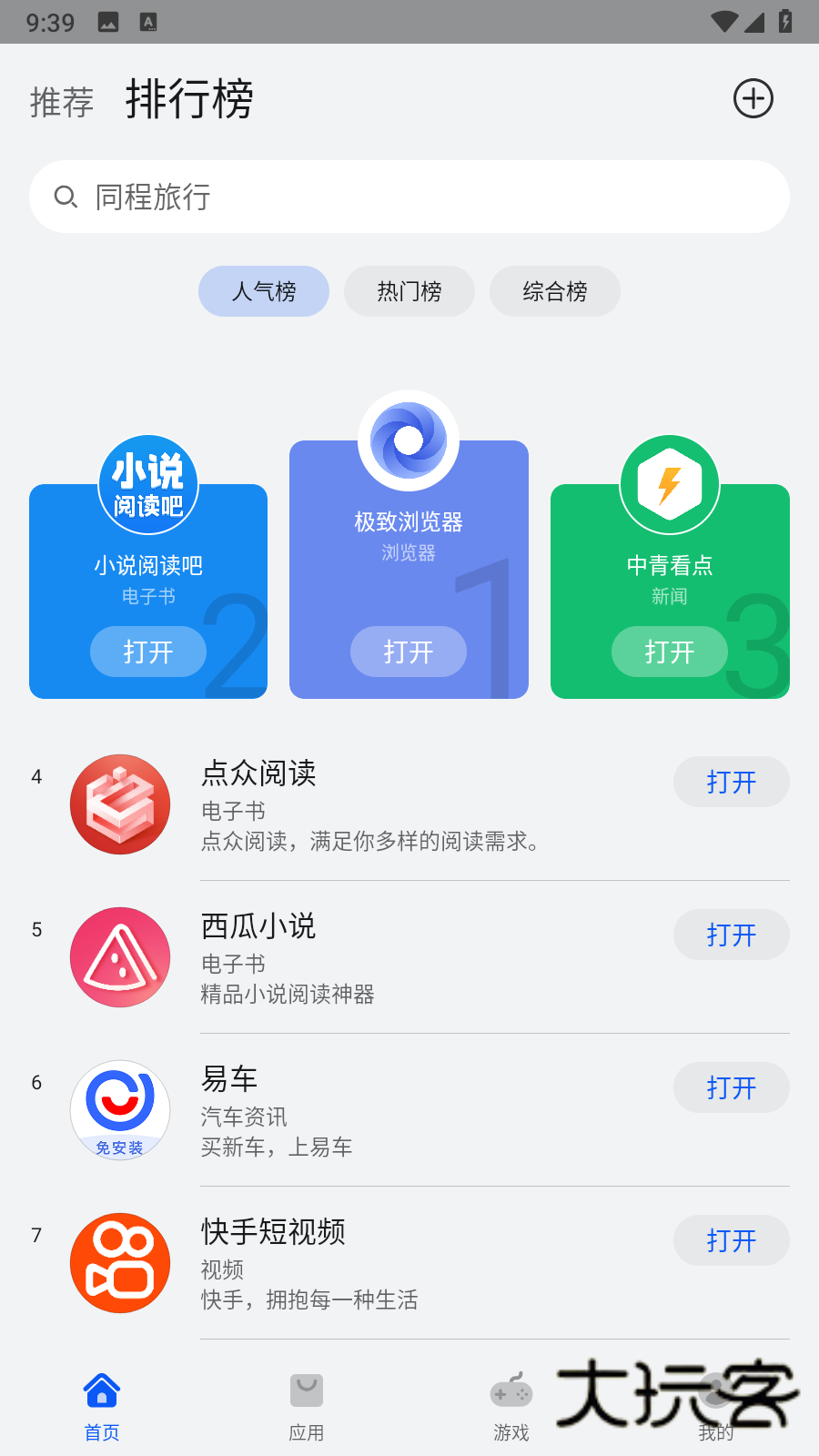The image size is (819, 1456).
Task: Tap the 西瓜小说 watermelon icon
Action: 119,957
